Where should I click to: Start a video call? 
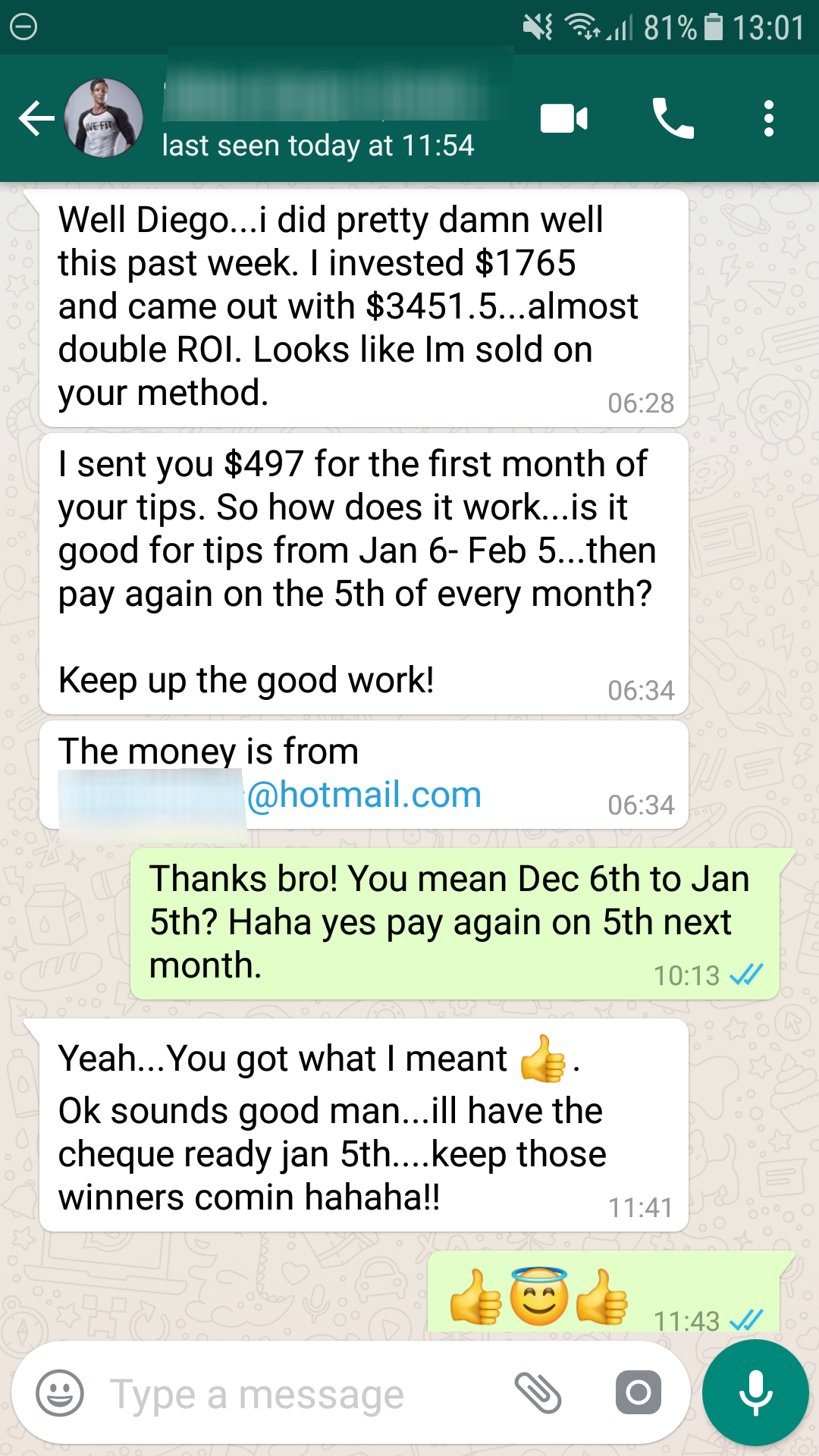[x=563, y=119]
